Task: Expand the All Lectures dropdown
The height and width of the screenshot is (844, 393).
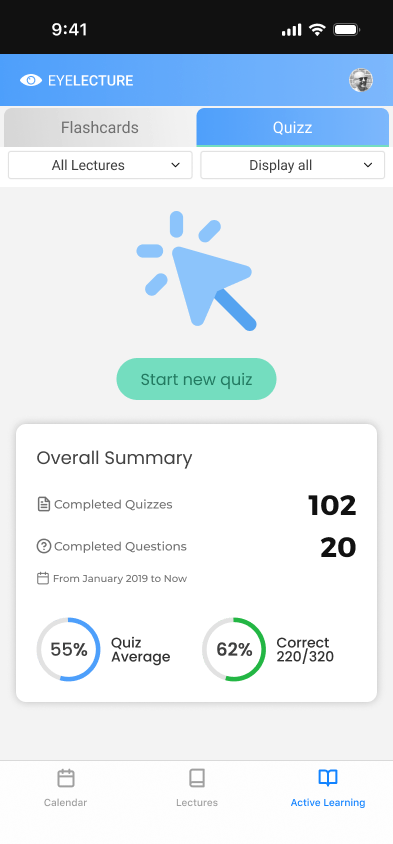Action: 100,165
